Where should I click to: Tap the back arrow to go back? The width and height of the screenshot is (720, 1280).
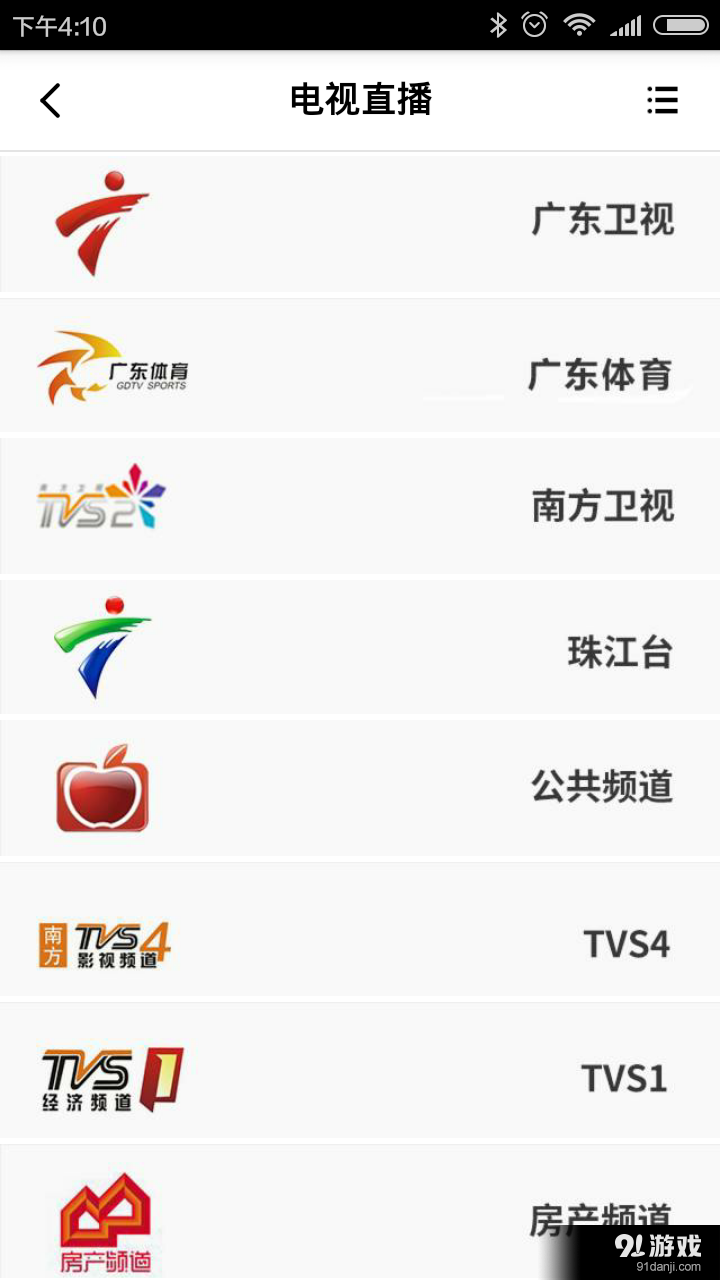click(50, 100)
